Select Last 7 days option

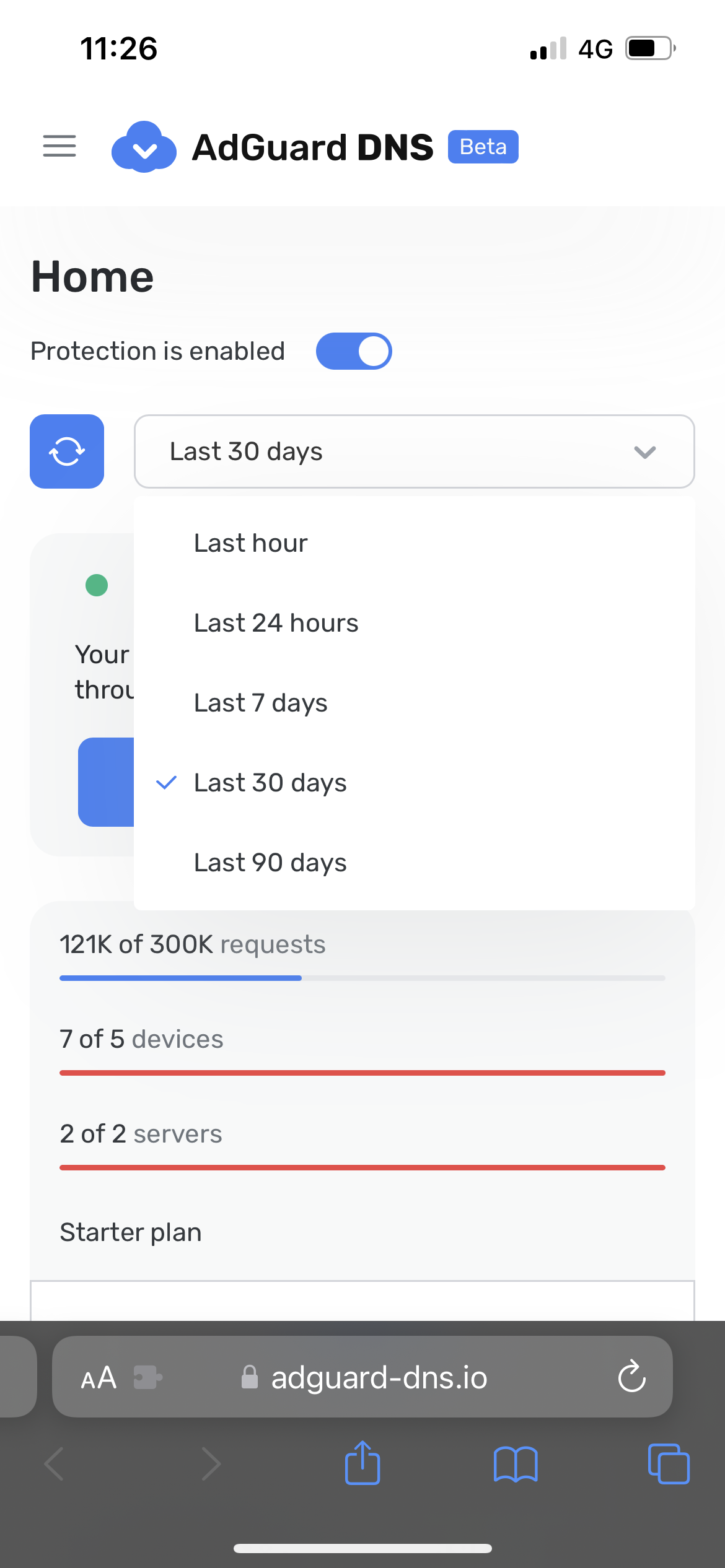coord(260,702)
